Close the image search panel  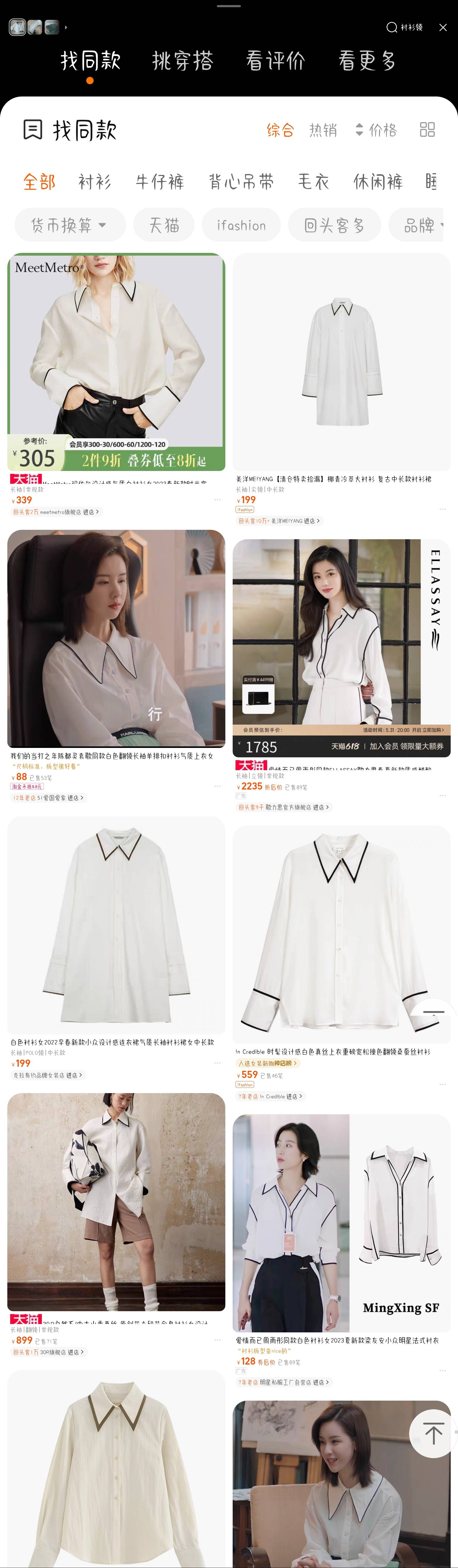pos(443,27)
